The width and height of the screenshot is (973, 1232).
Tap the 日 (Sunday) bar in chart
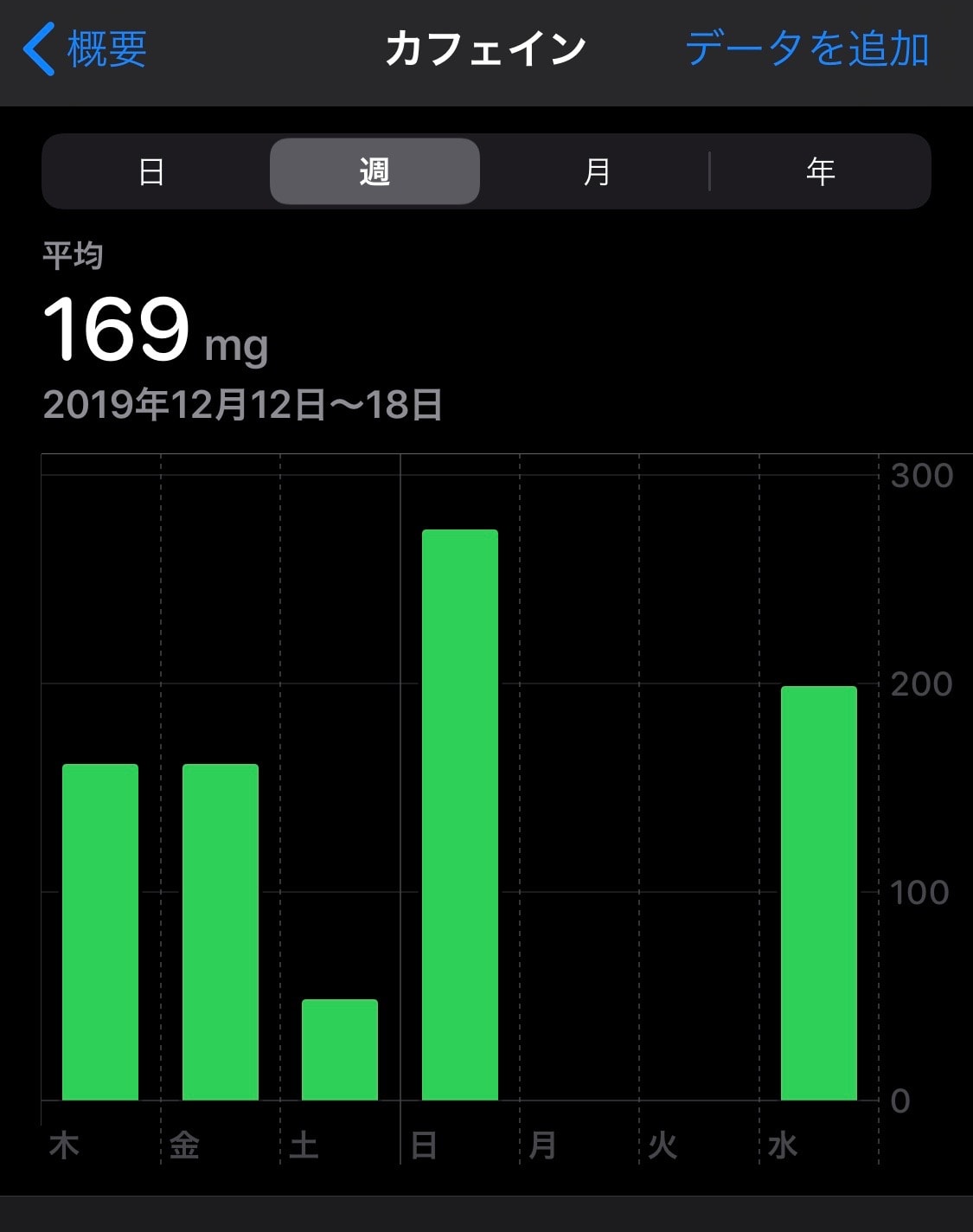(459, 813)
